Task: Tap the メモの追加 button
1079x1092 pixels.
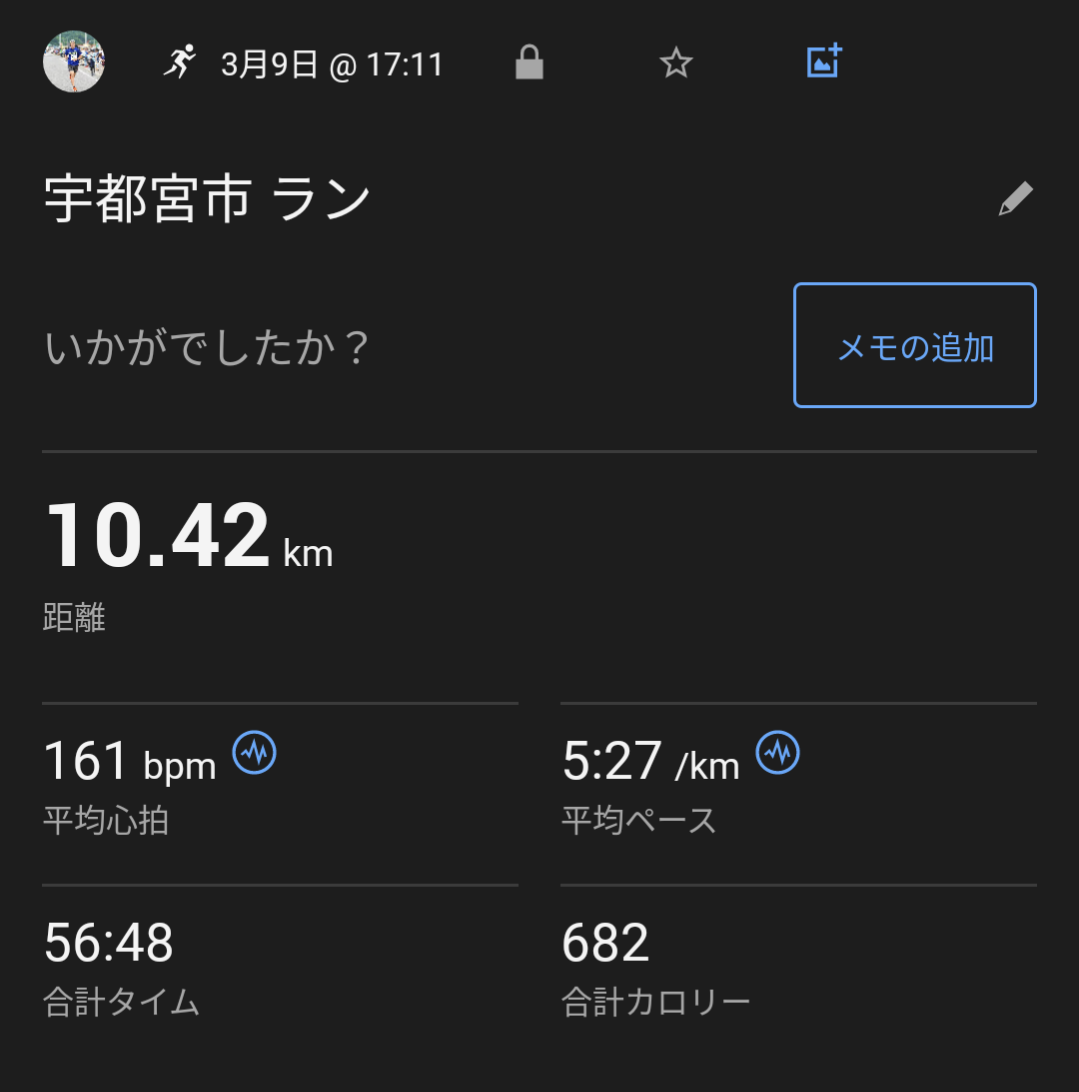Action: pos(915,346)
